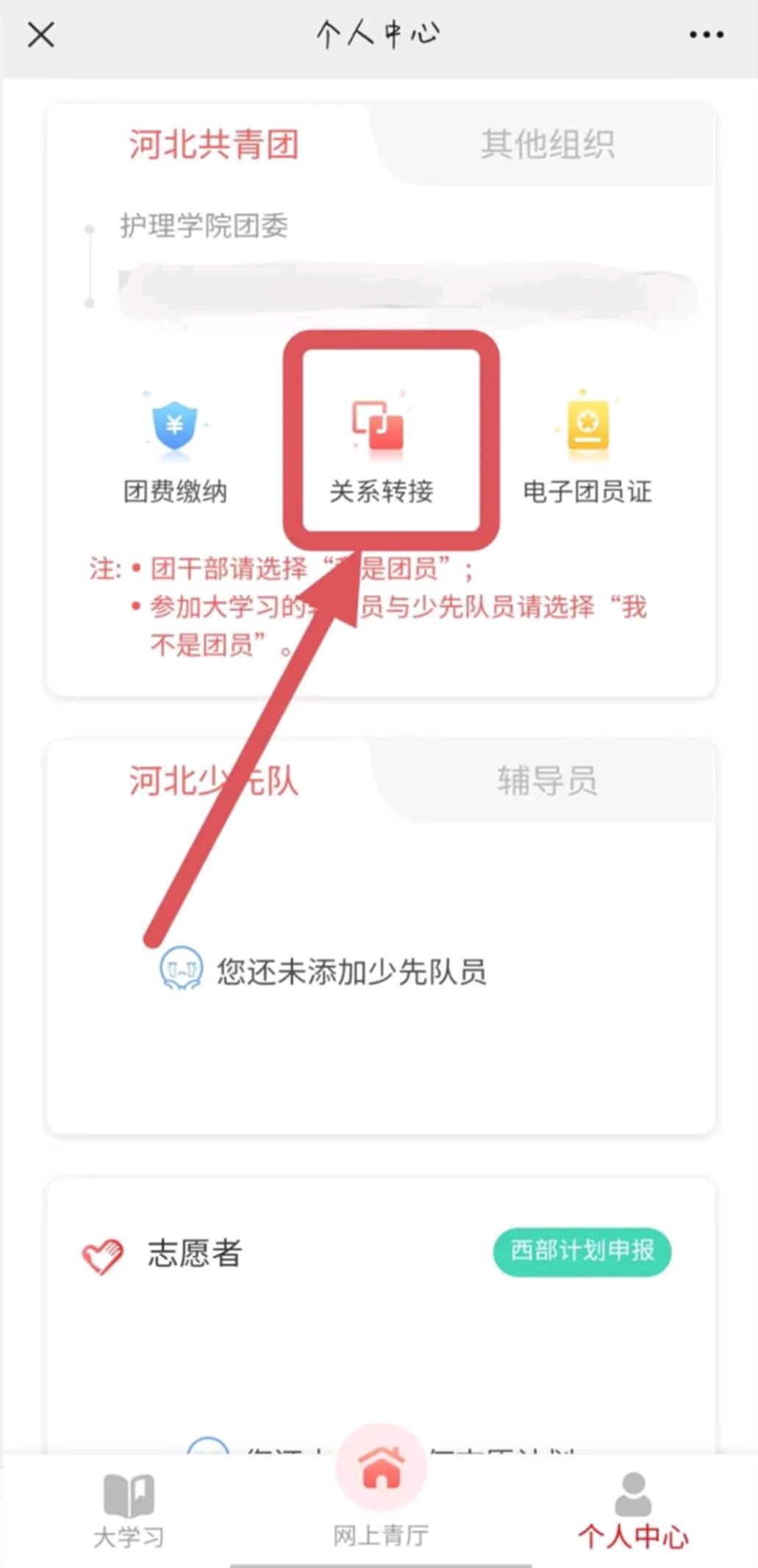
Task: Switch to the 其他组织 tab
Action: (547, 144)
